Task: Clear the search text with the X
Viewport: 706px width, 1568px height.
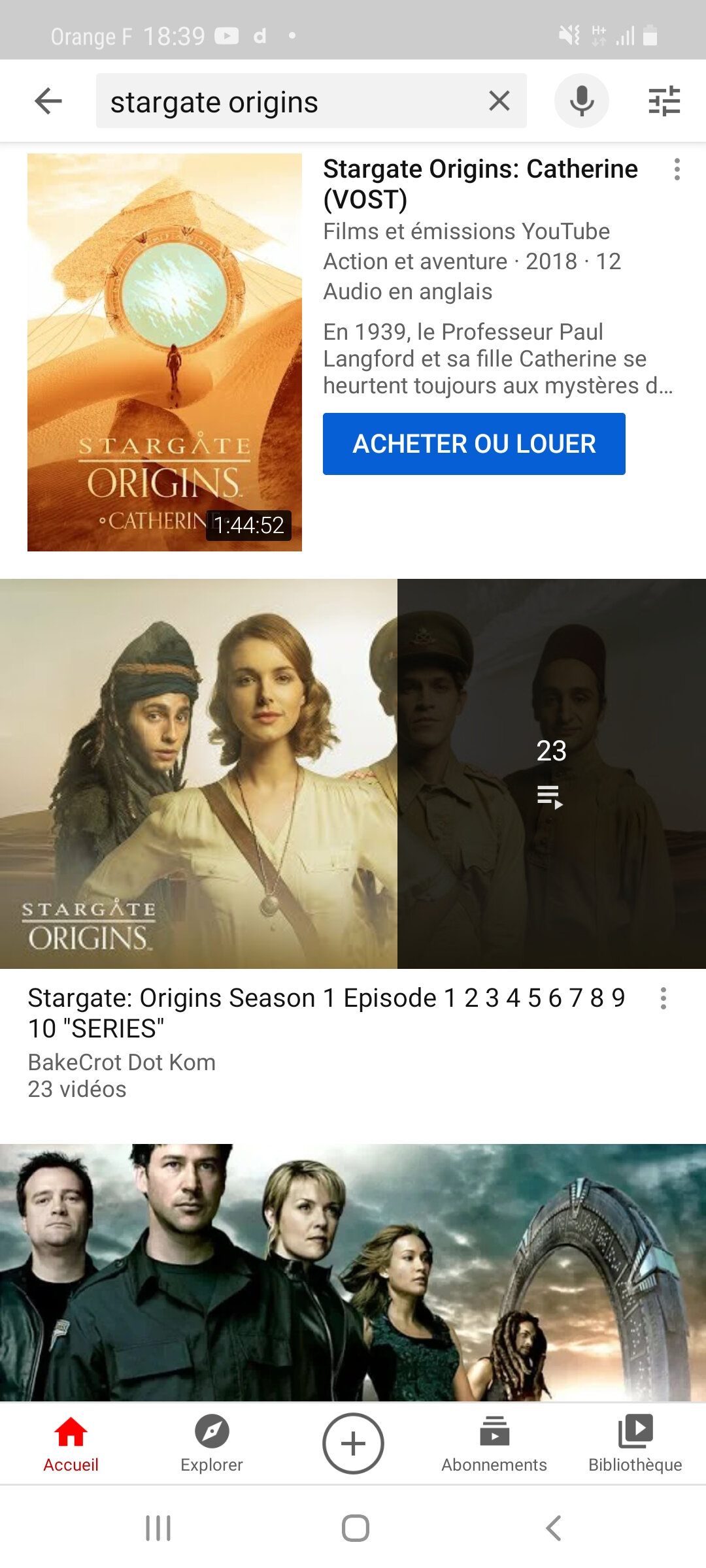Action: pos(499,101)
